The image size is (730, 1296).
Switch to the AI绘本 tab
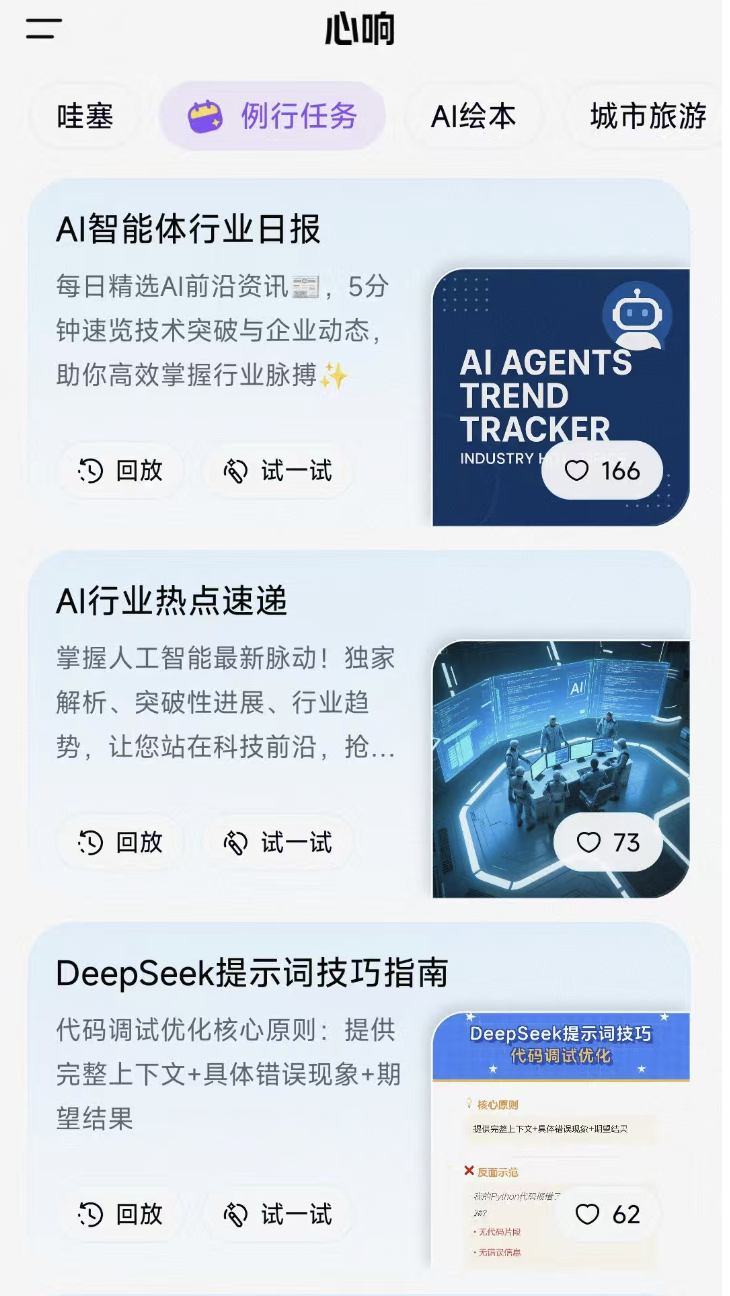473,116
